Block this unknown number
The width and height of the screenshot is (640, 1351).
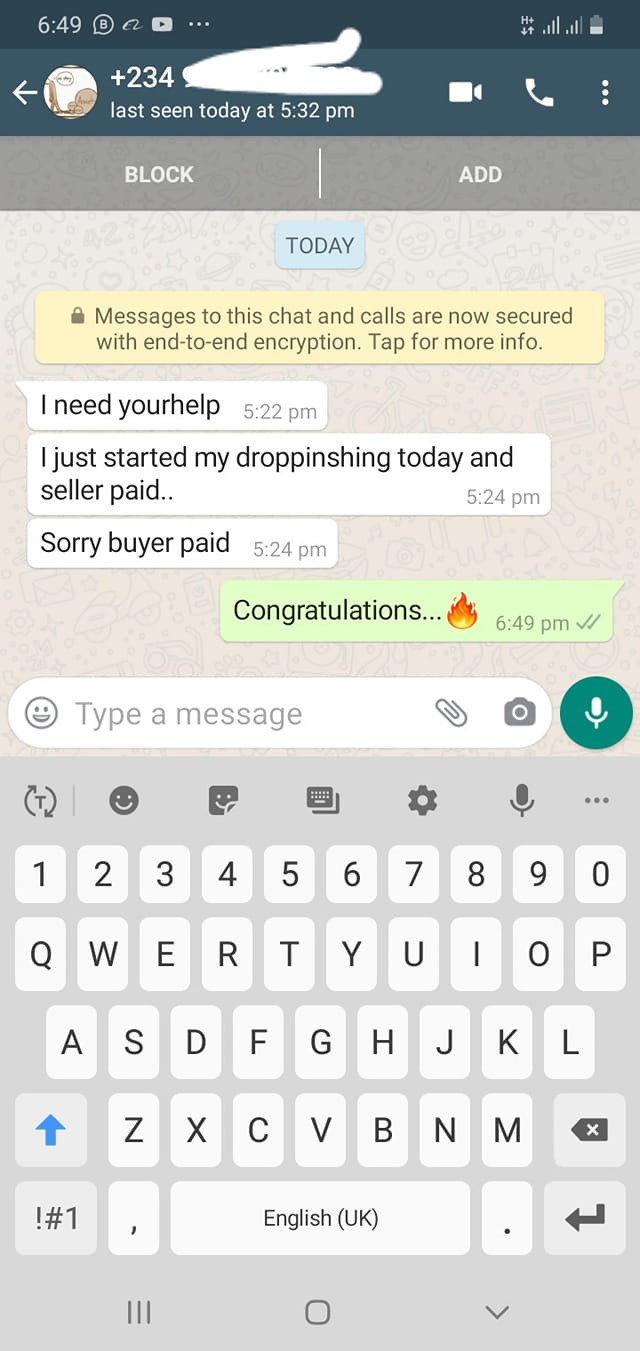[159, 174]
